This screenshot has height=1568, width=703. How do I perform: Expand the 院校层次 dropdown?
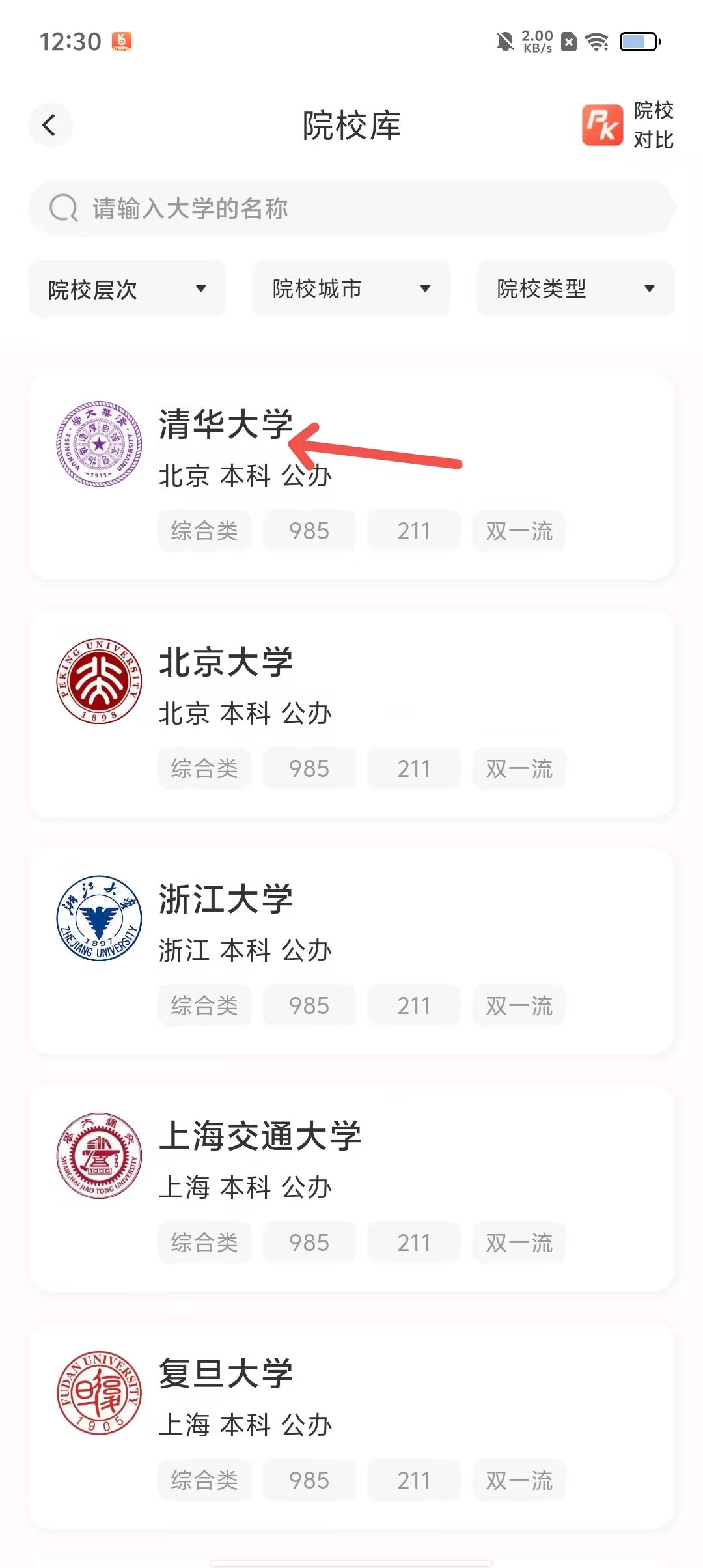[x=127, y=289]
